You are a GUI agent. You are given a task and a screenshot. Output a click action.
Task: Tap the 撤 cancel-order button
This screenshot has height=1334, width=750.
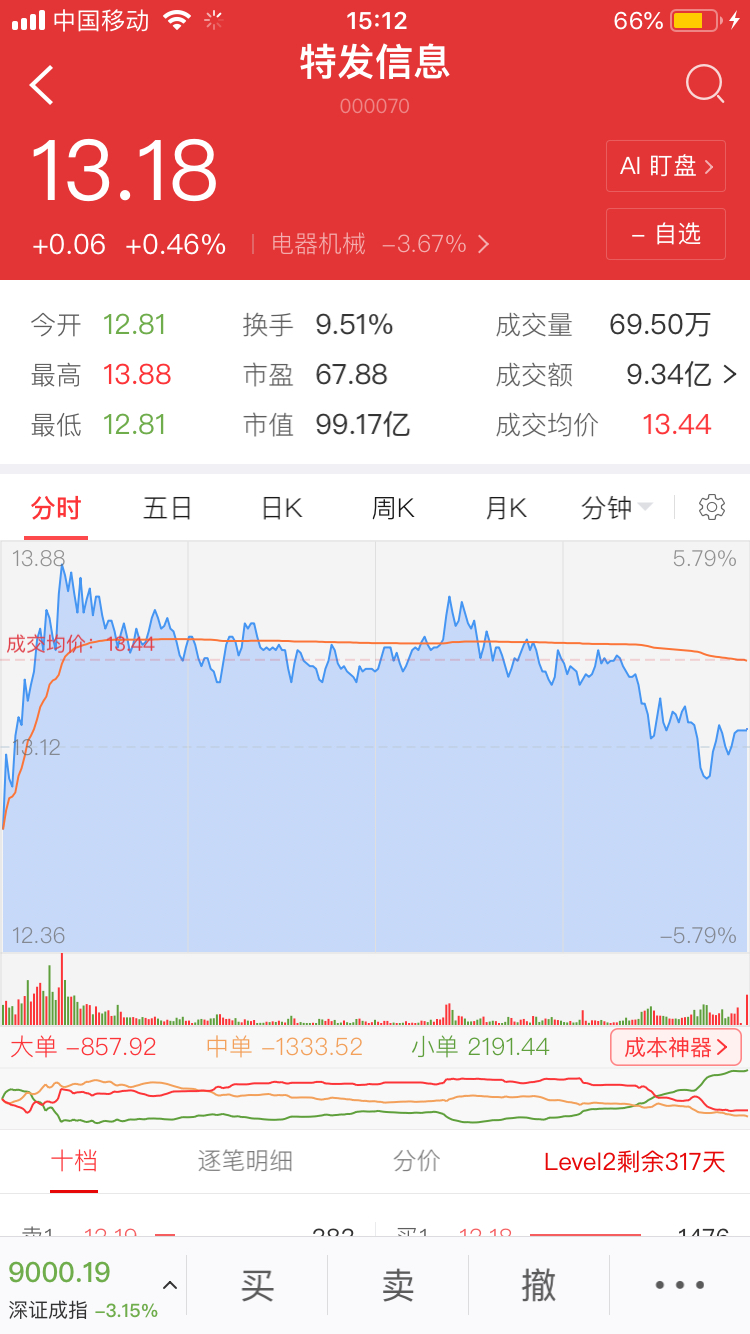click(x=539, y=1285)
